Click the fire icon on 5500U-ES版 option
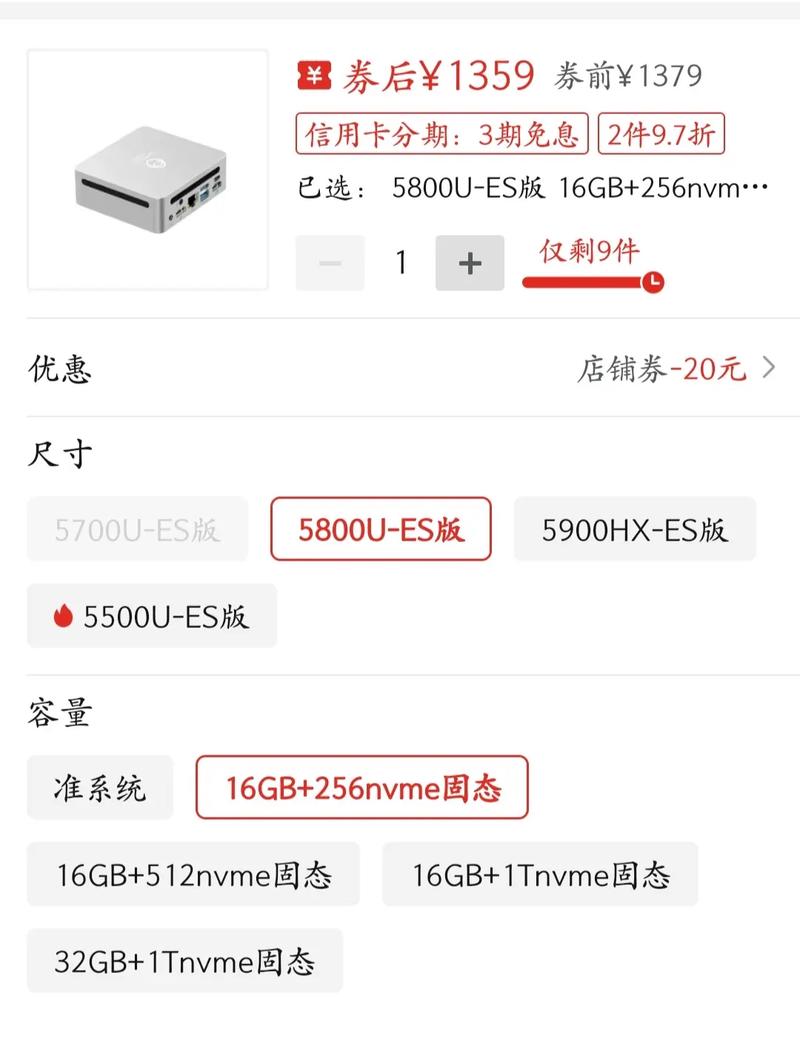The width and height of the screenshot is (800, 1041). (x=62, y=616)
